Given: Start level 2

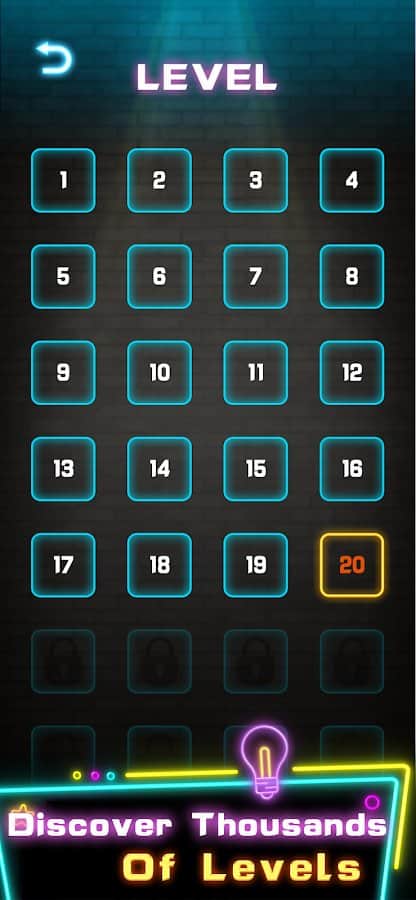Looking at the screenshot, I should (160, 180).
